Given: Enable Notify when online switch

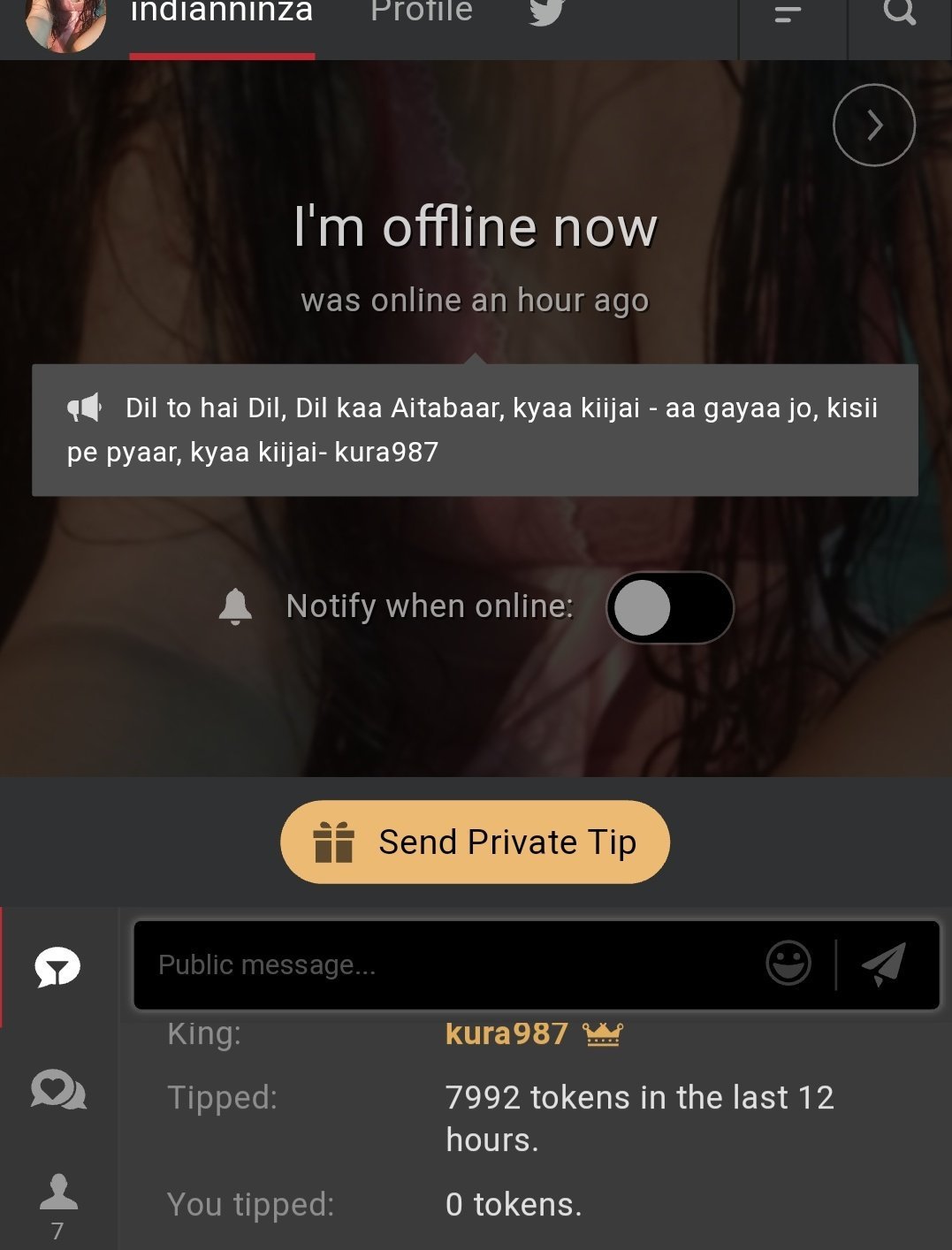Looking at the screenshot, I should click(x=669, y=607).
